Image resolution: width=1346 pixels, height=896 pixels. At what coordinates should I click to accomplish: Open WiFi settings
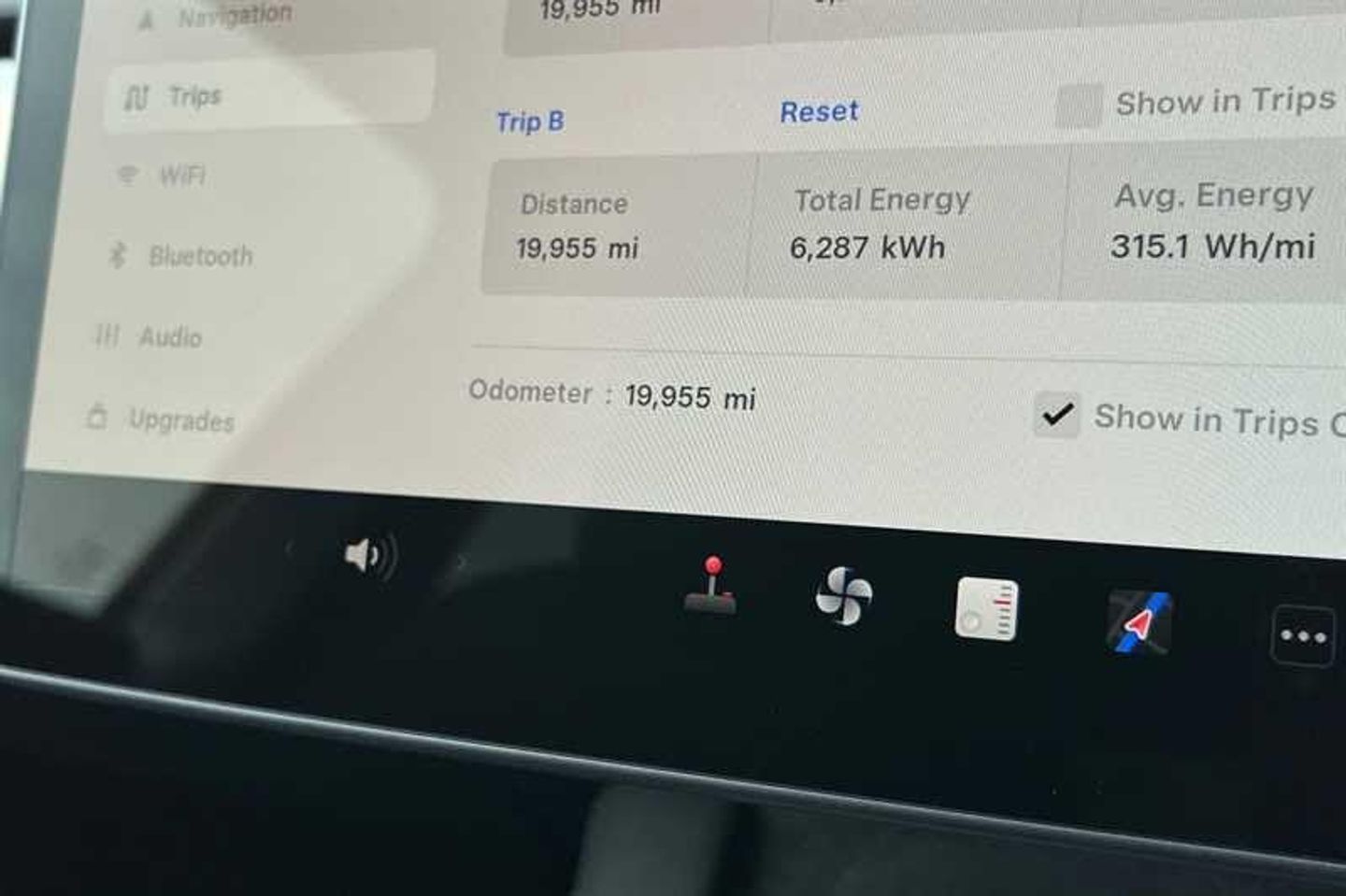(x=180, y=175)
